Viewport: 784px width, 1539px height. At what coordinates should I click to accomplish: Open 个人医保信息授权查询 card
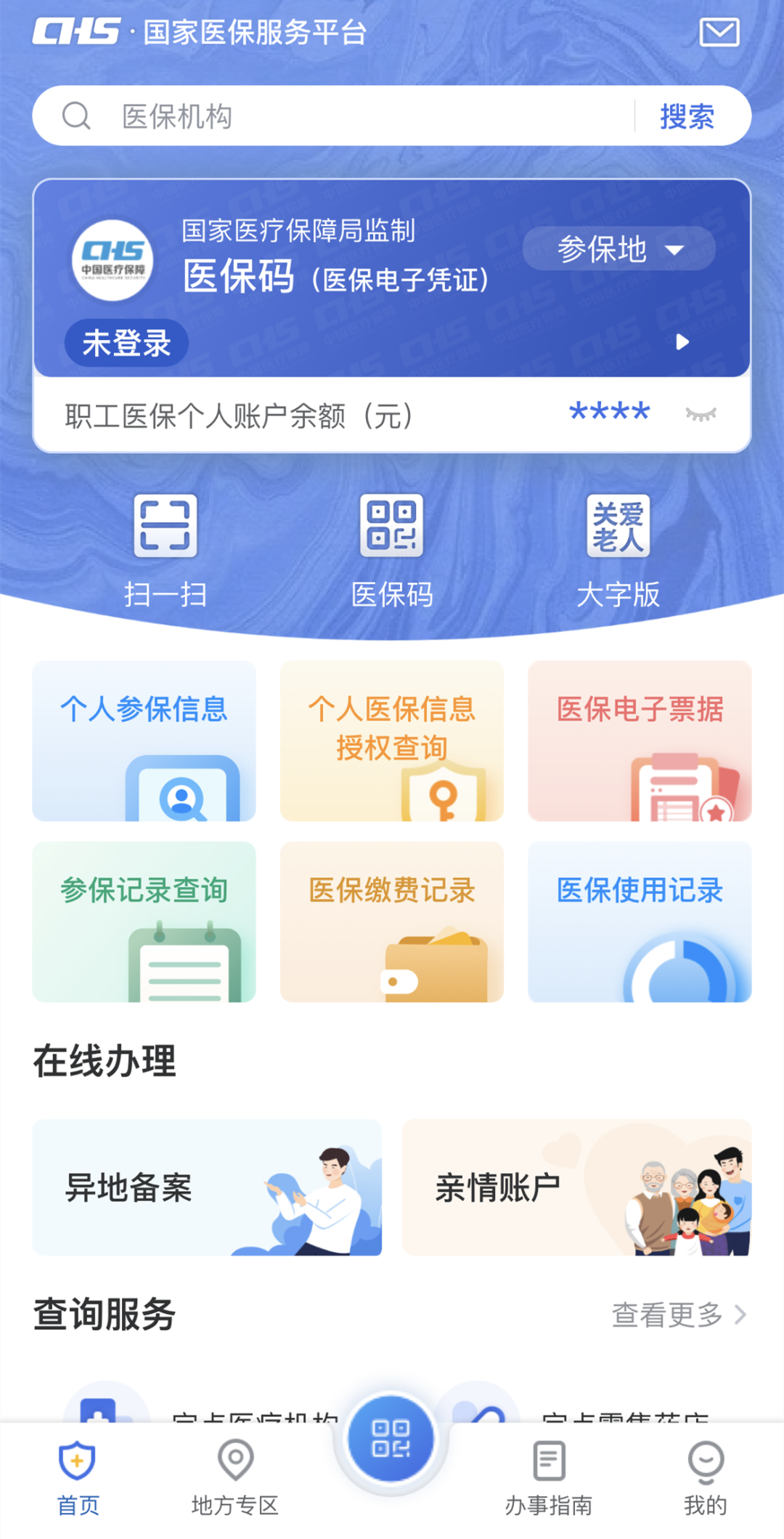click(392, 740)
